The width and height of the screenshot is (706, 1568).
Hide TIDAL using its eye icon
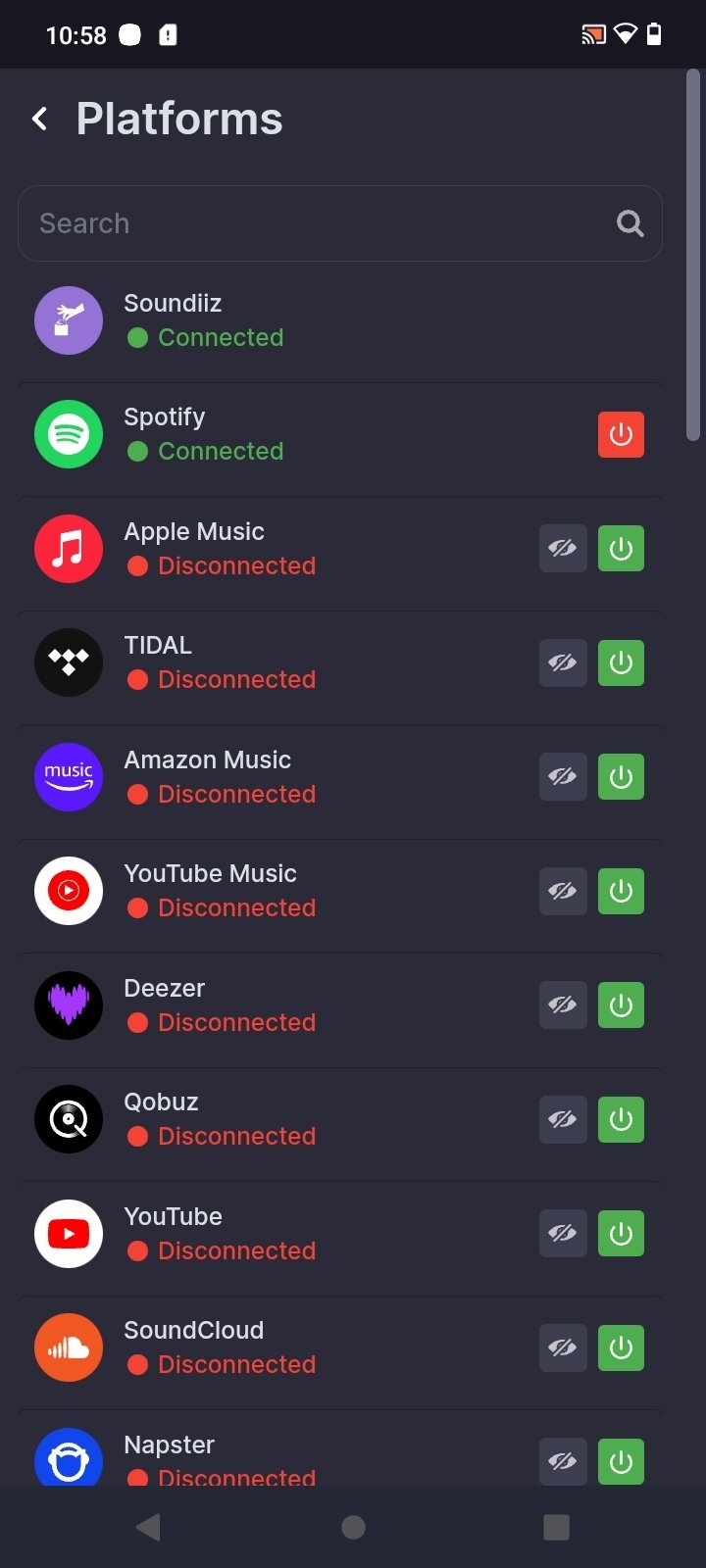[x=563, y=662]
